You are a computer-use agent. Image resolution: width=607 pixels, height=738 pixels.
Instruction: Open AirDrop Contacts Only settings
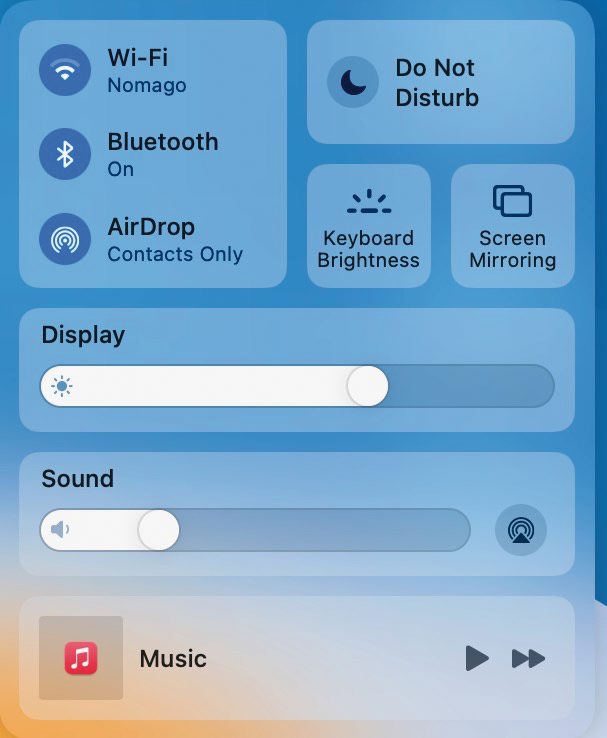[x=65, y=239]
